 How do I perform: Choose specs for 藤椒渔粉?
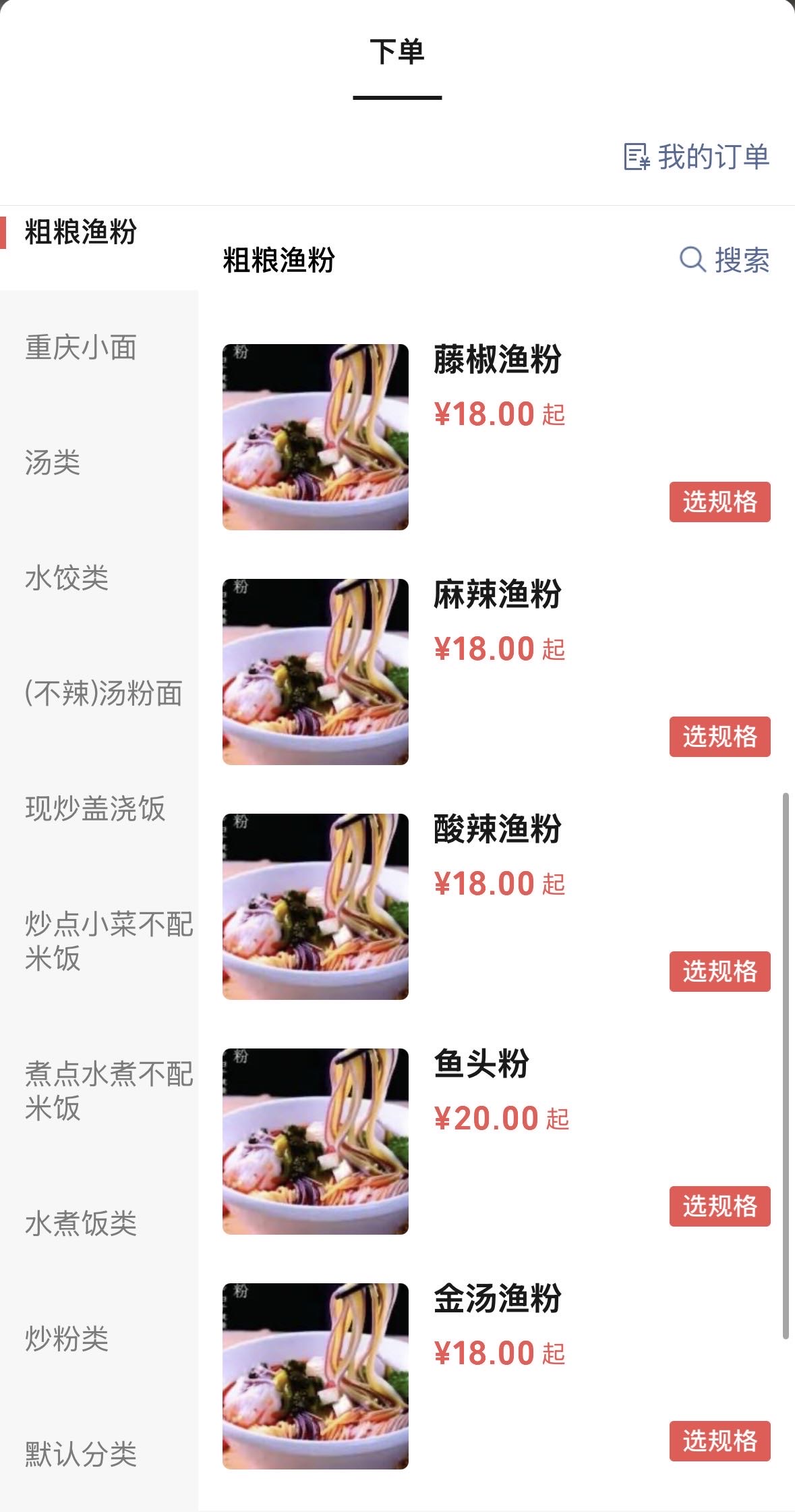point(719,502)
